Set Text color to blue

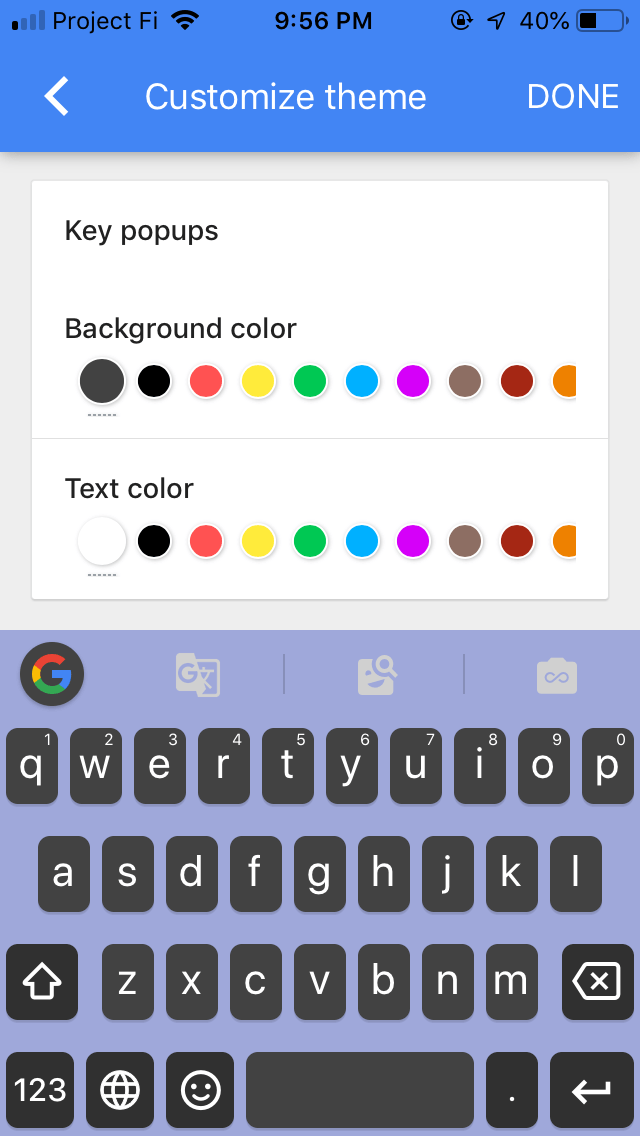362,541
